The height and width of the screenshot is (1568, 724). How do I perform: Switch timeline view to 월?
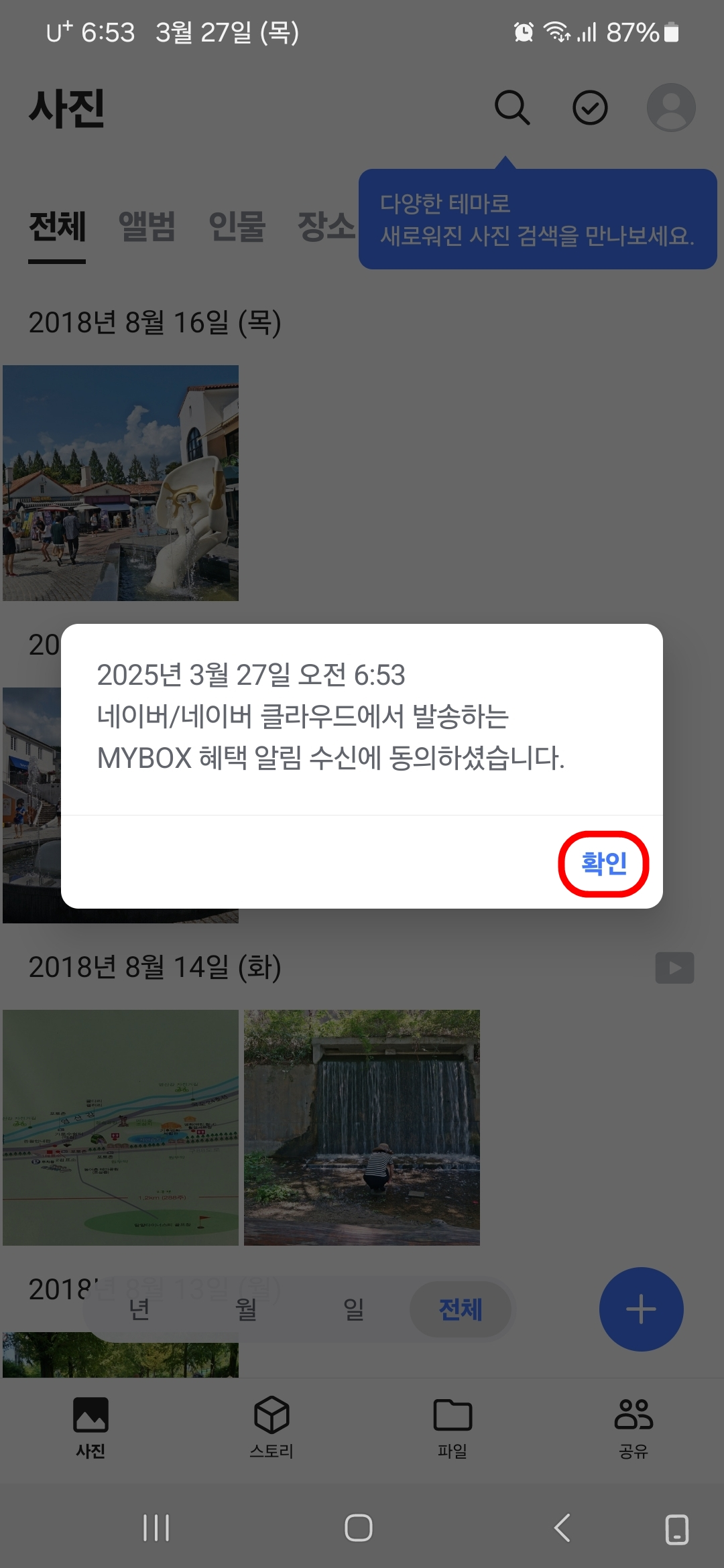[x=246, y=1309]
